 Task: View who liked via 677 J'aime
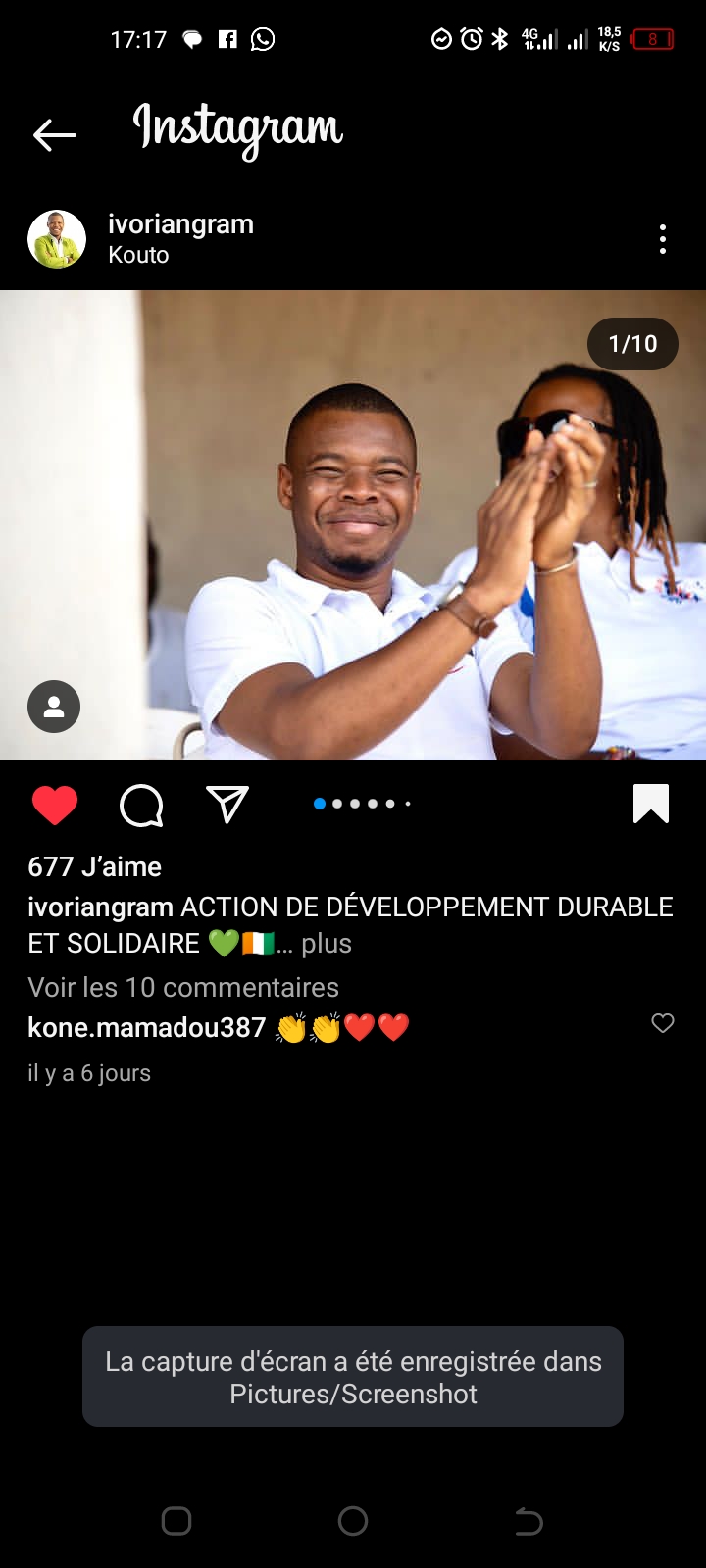(x=94, y=866)
